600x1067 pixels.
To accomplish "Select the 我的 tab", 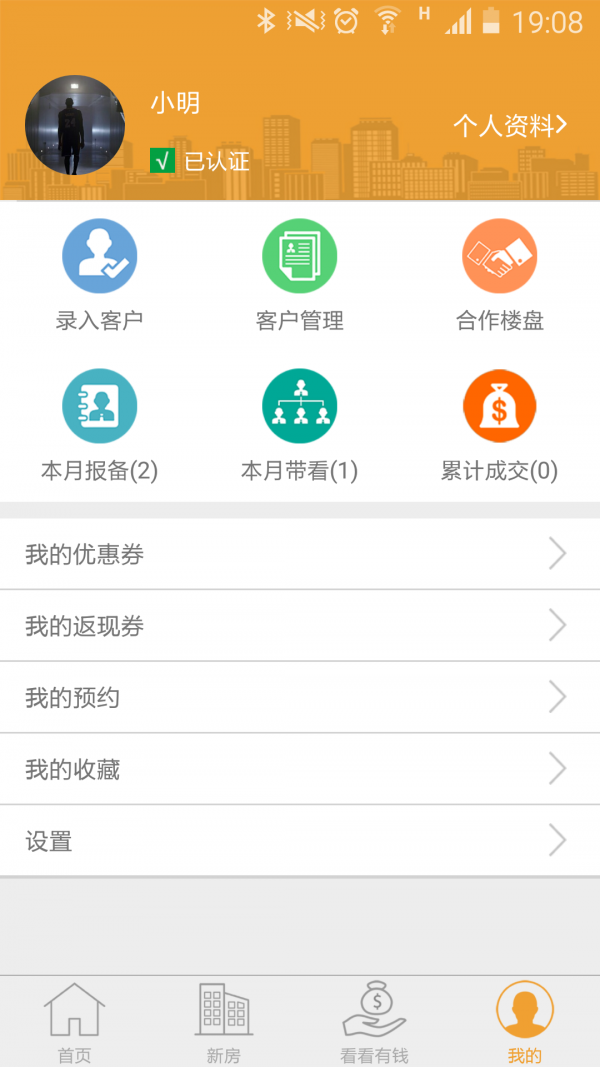I will click(524, 1022).
